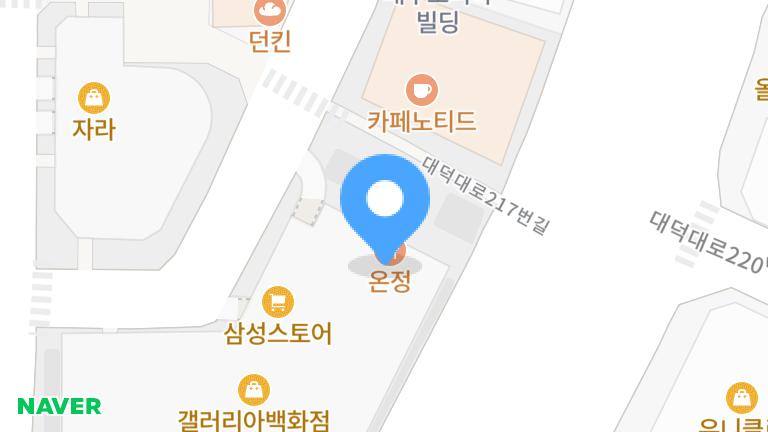Select the 자라 store marker
Image resolution: width=768 pixels, height=432 pixels.
[94, 97]
